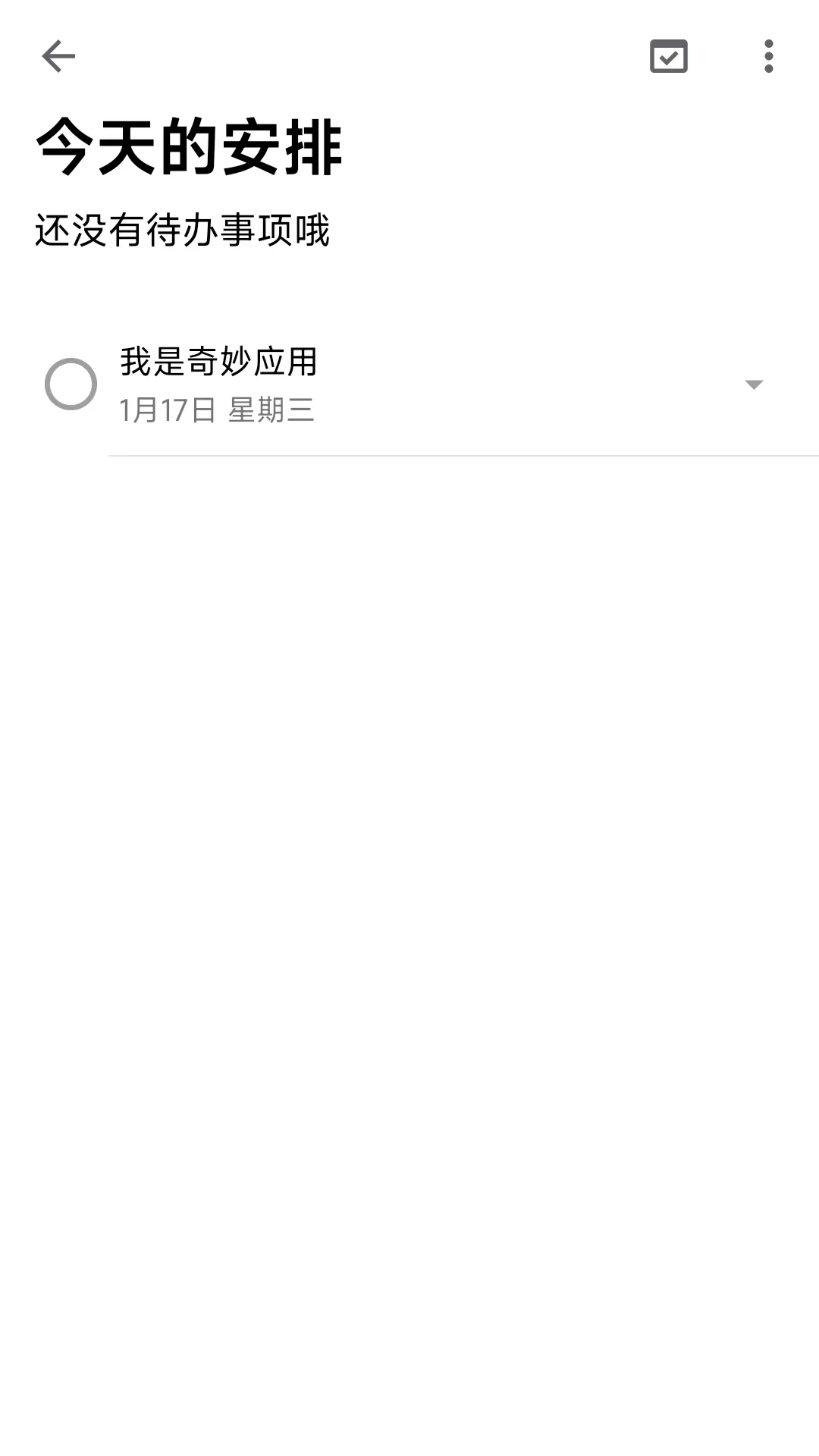This screenshot has width=819, height=1456.
Task: Open more options from the top-right dots
Action: pos(768,57)
